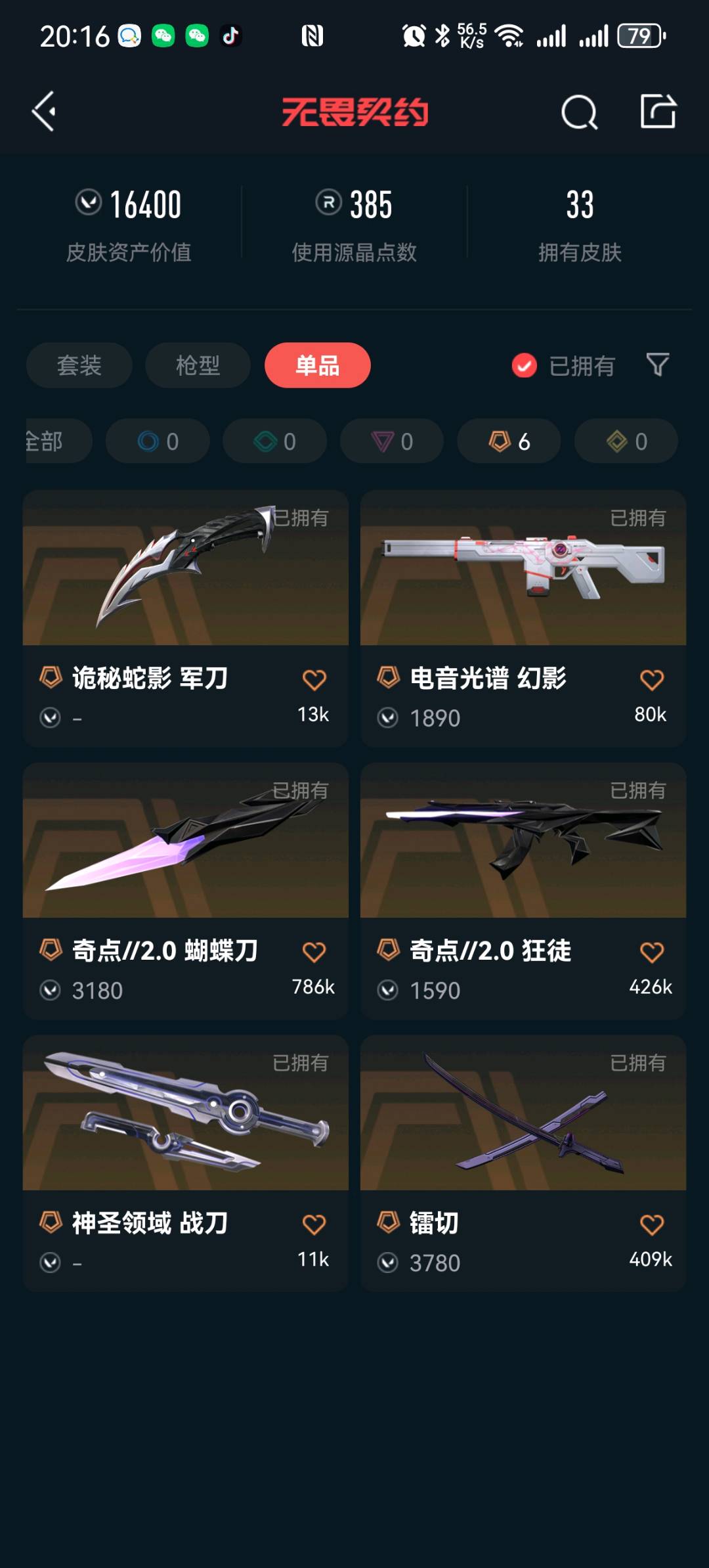The image size is (709, 1568).
Task: Open the 电音光谱 幻影 skin card
Action: 523,569
